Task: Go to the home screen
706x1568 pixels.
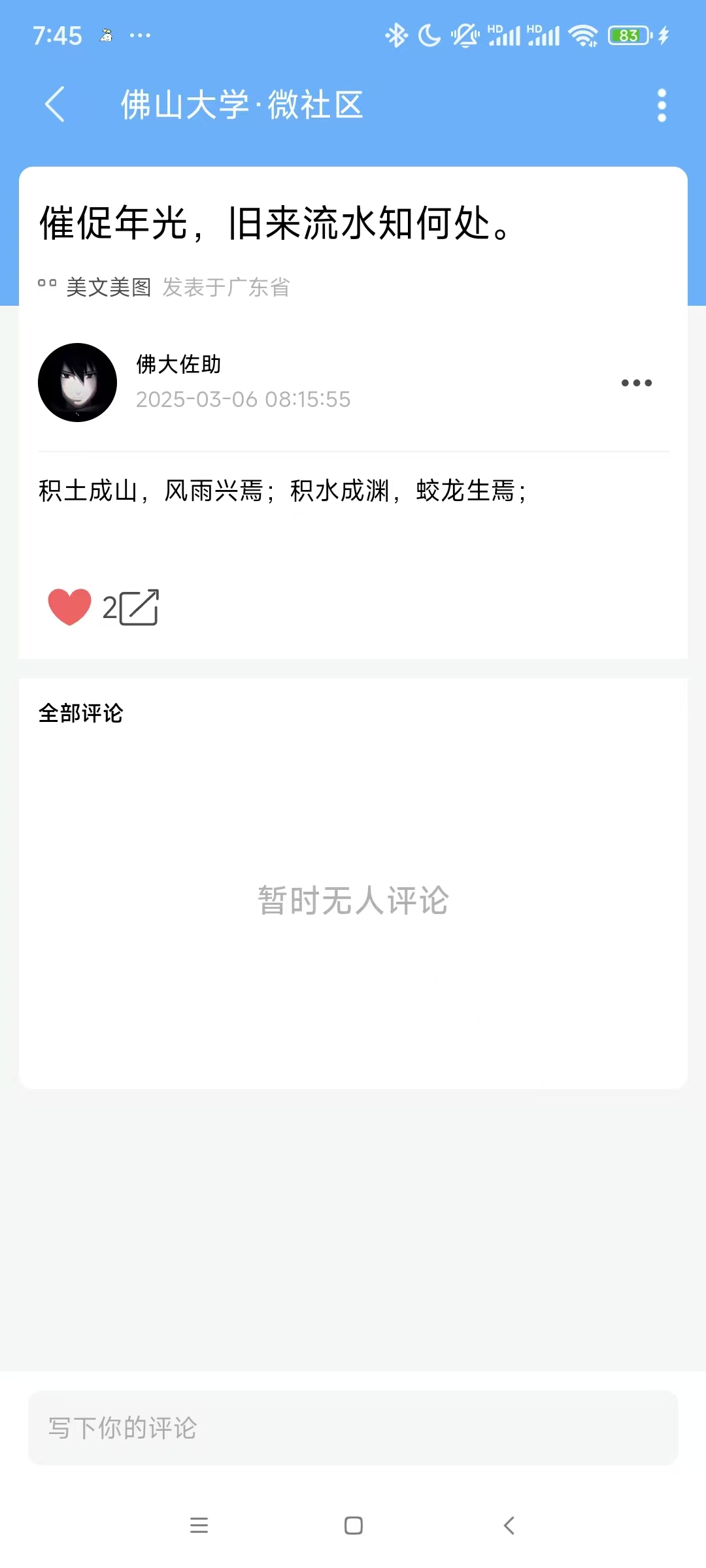Action: 353,1526
